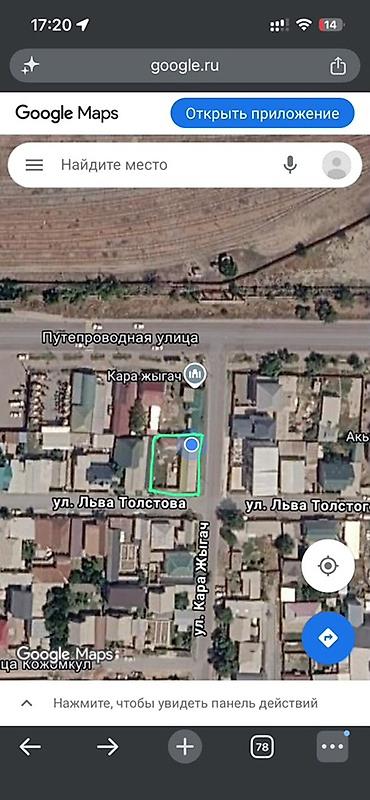This screenshot has width=370, height=800.
Task: Open the browser's three-dot menu
Action: tap(333, 747)
